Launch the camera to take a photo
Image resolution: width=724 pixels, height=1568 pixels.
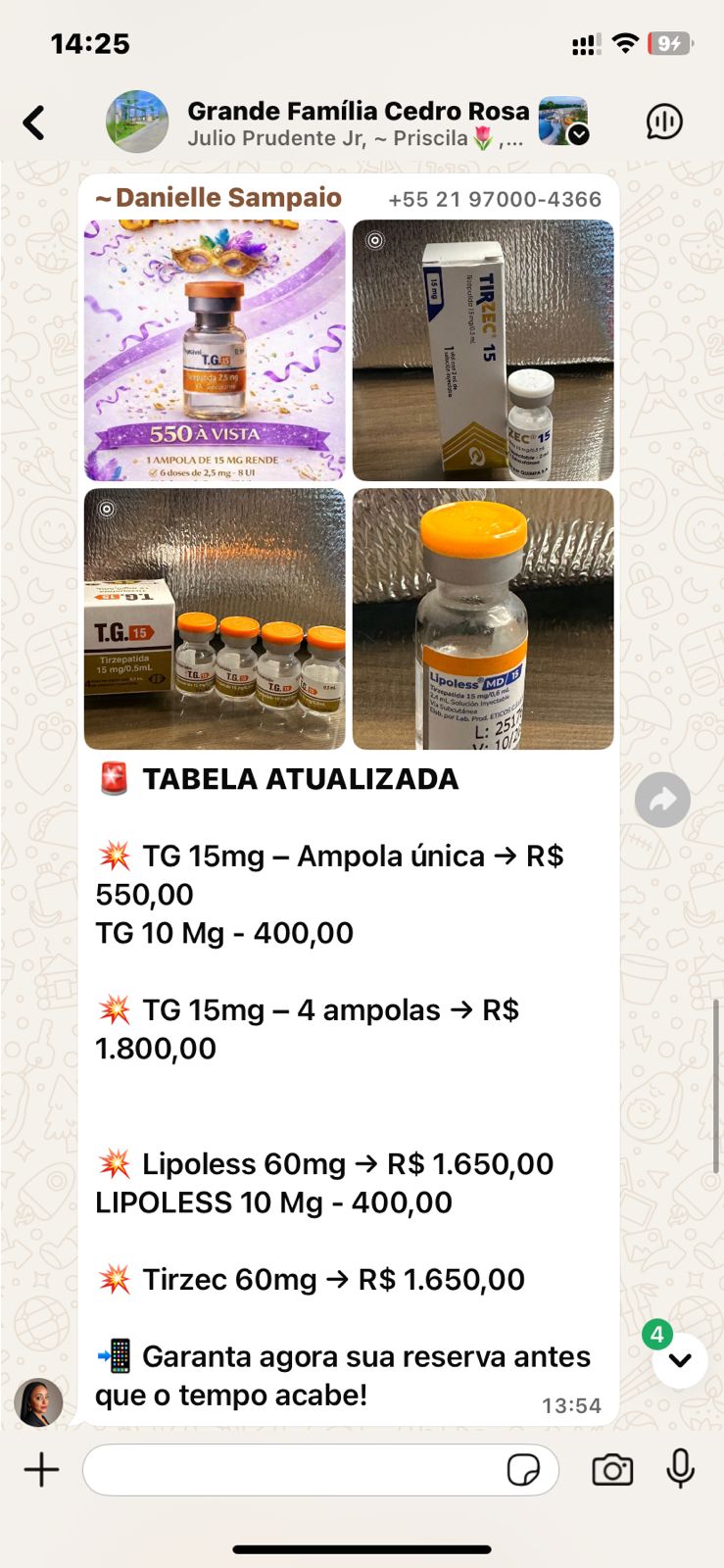point(612,1470)
